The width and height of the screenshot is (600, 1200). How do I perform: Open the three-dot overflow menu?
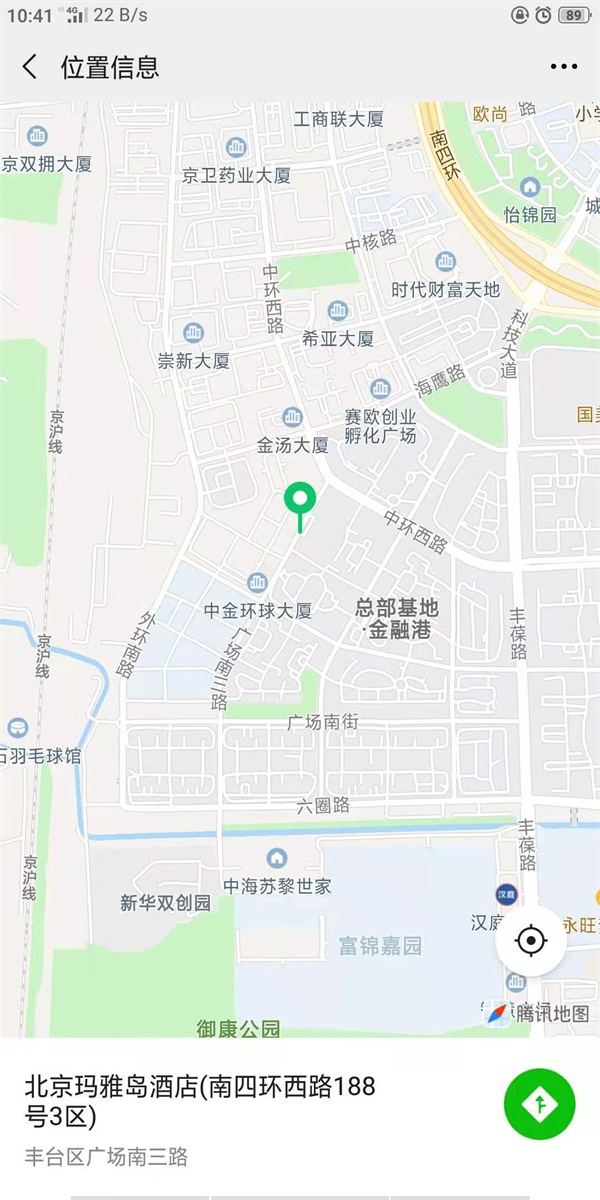pos(564,67)
